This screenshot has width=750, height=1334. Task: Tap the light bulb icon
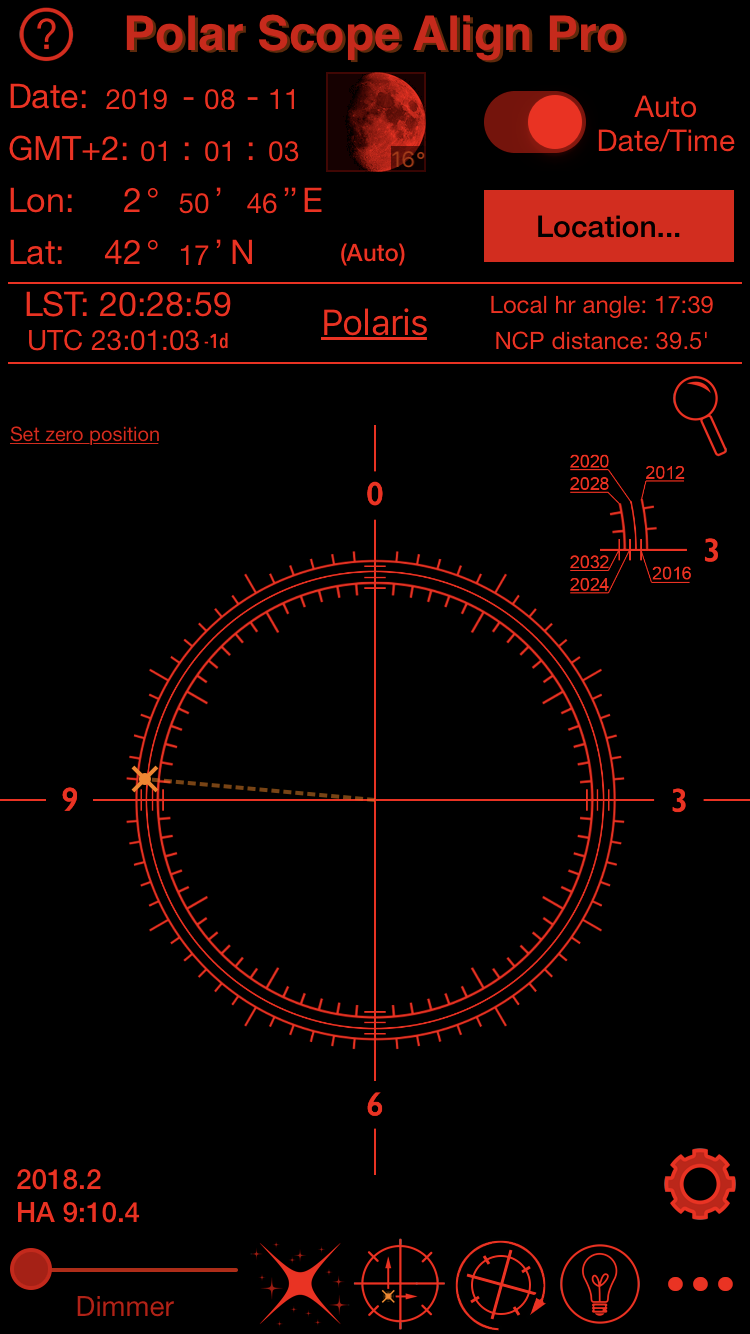click(599, 1283)
